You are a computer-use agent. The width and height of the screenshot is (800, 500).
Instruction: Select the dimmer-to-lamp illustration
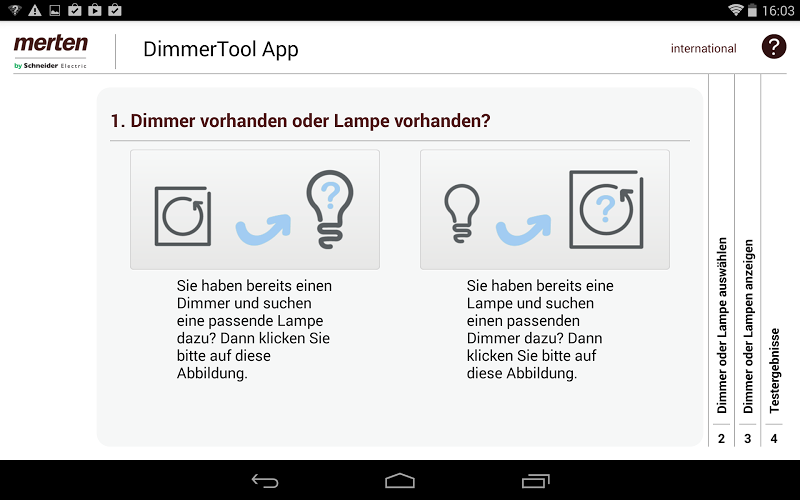(x=254, y=209)
